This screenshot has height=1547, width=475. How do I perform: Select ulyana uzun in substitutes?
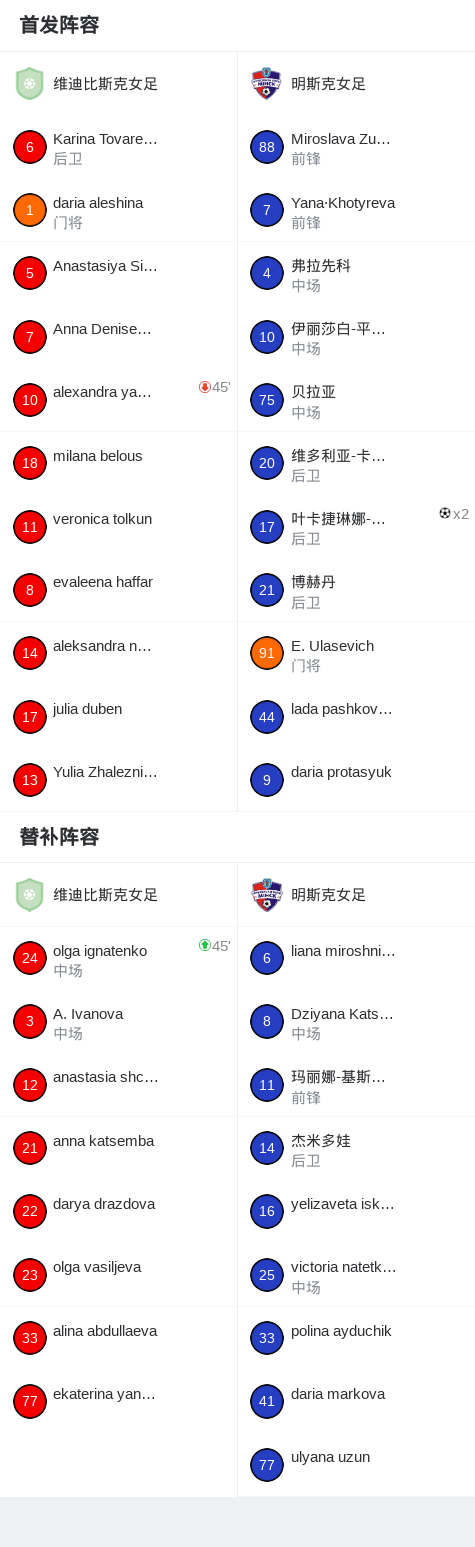(x=356, y=1465)
